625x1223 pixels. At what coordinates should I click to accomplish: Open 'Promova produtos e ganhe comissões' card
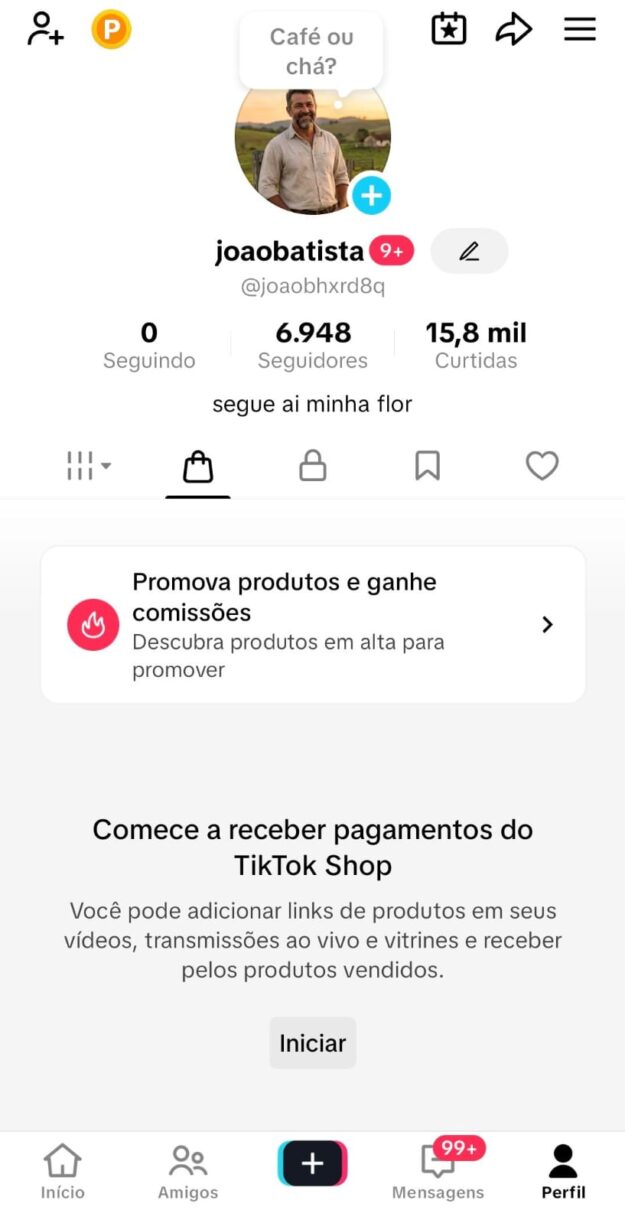pos(312,625)
